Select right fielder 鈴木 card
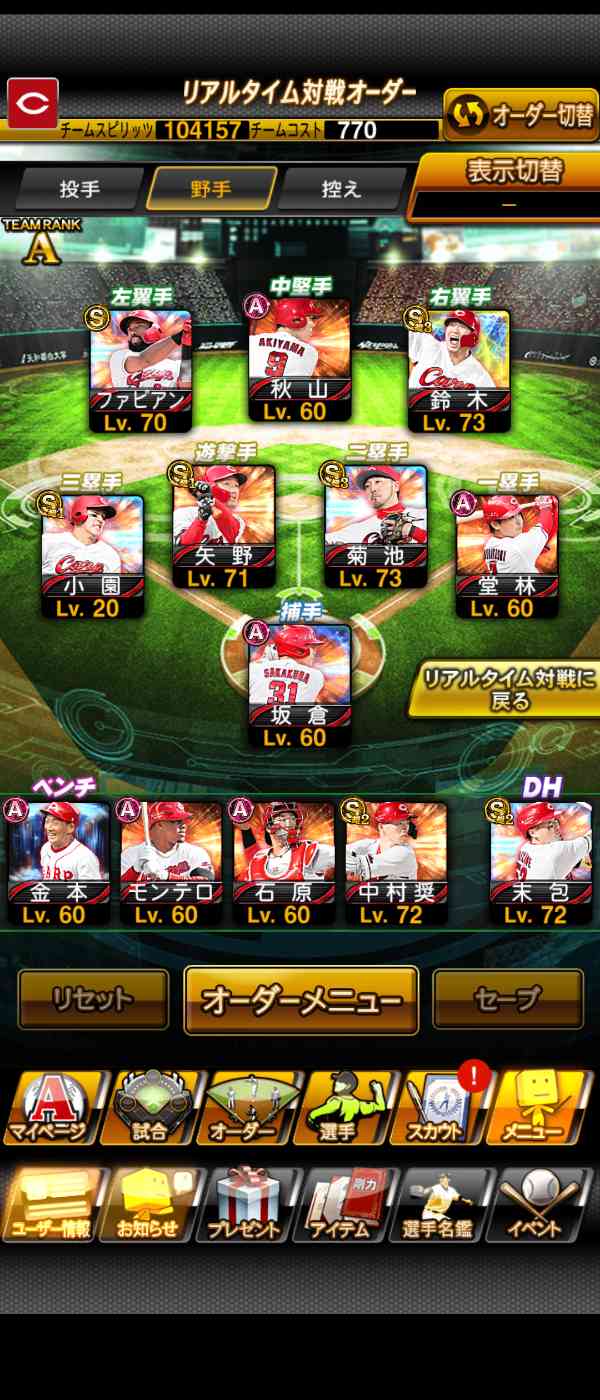The height and width of the screenshot is (1400, 600). [x=458, y=372]
